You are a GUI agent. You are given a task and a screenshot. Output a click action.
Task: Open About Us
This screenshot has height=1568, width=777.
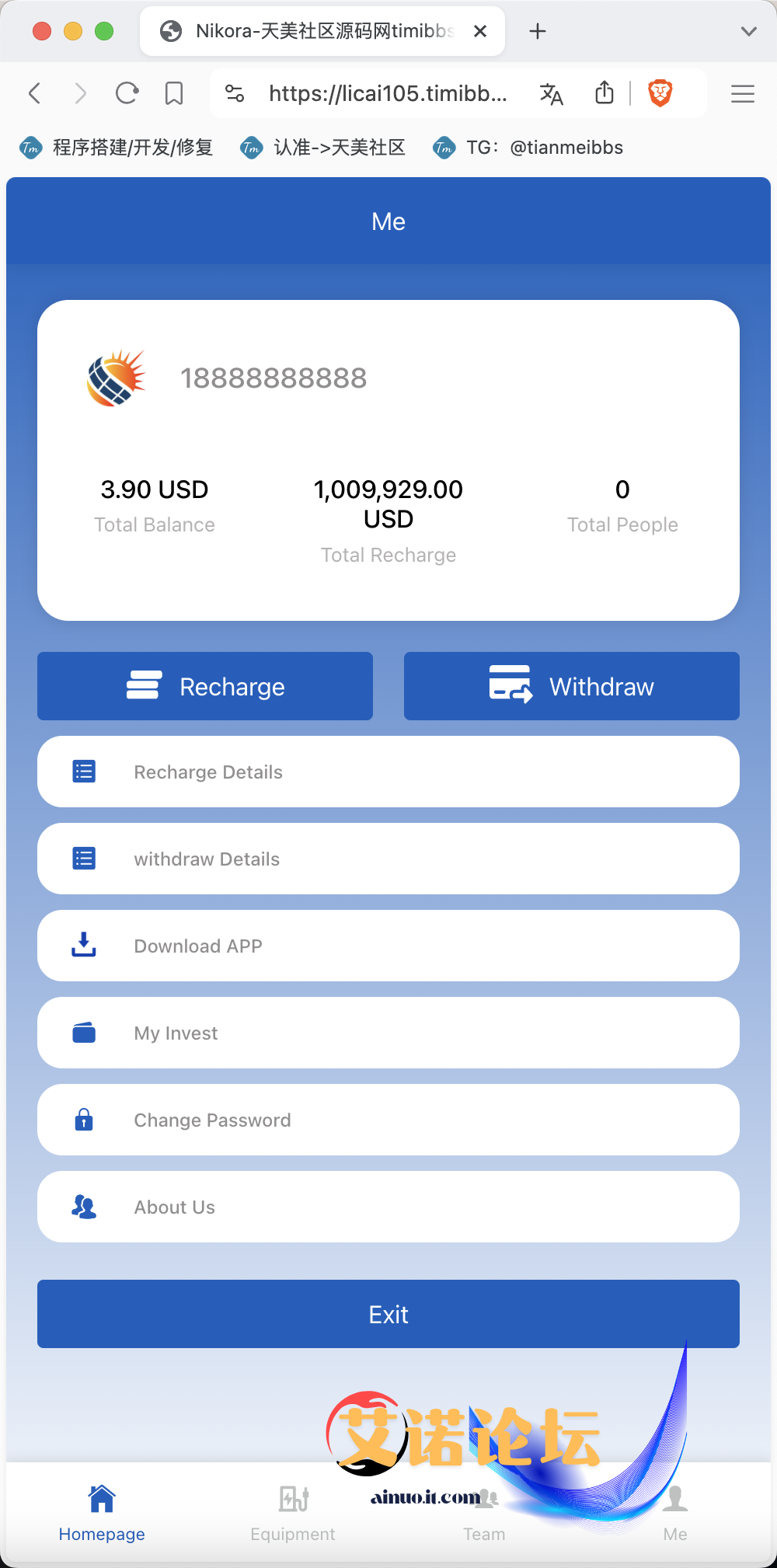pyautogui.click(x=388, y=1207)
